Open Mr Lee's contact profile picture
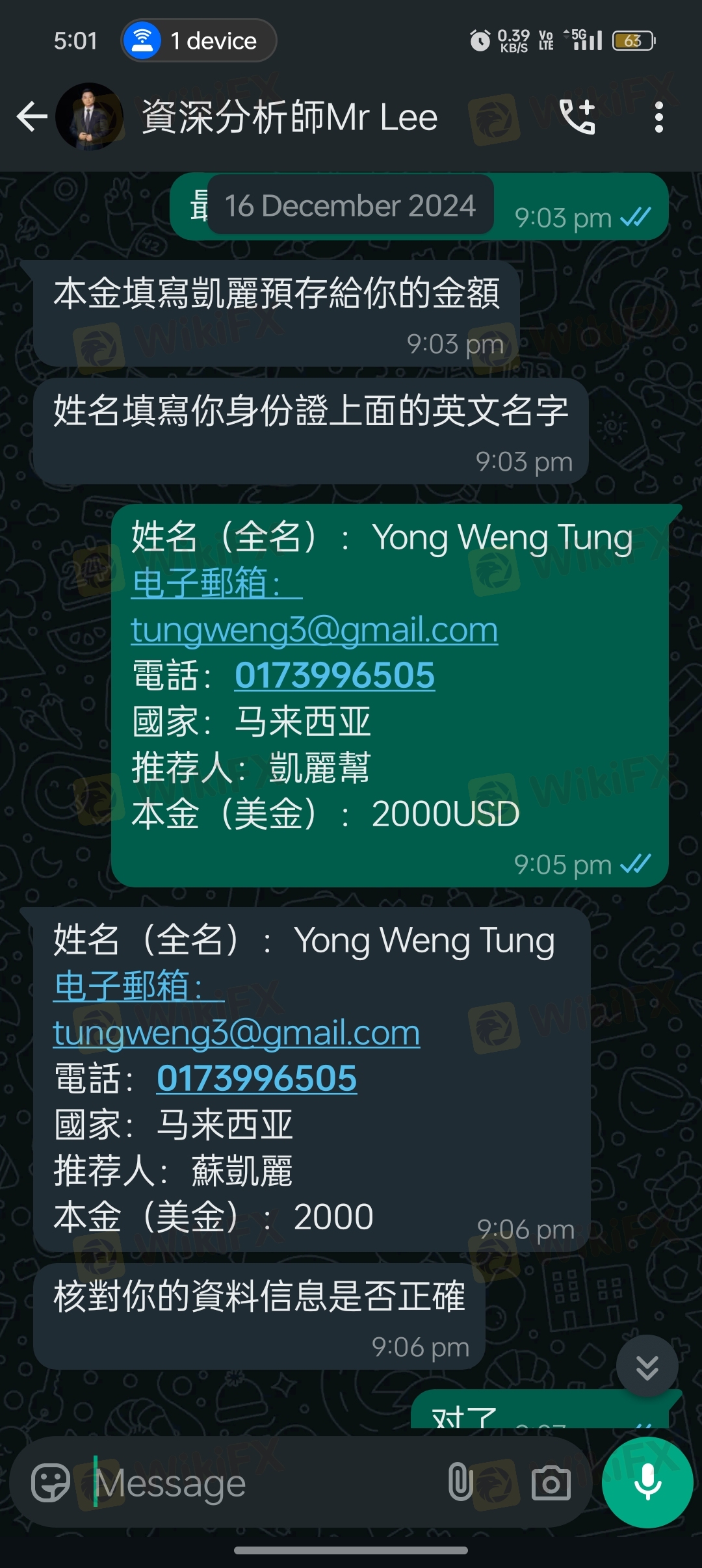The width and height of the screenshot is (702, 1568). 89,118
